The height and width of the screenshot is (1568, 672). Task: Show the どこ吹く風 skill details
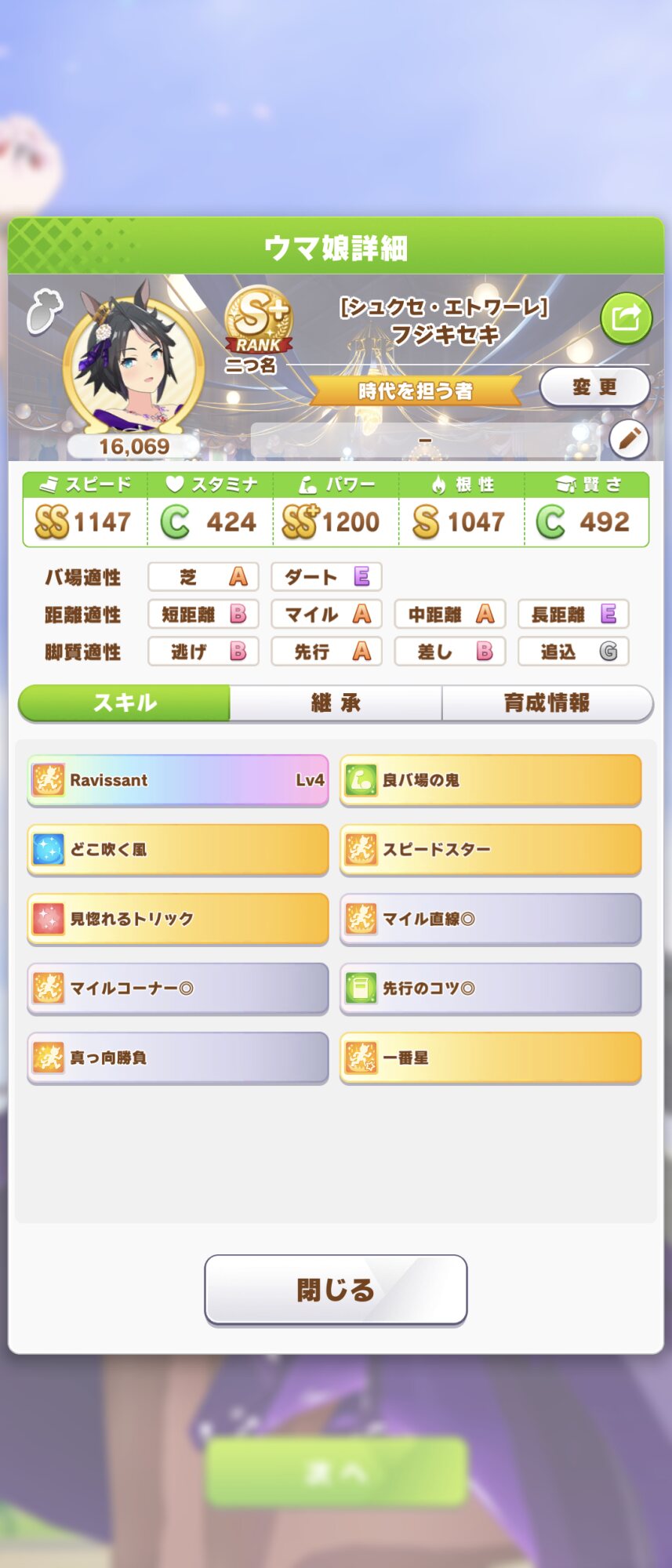point(178,849)
